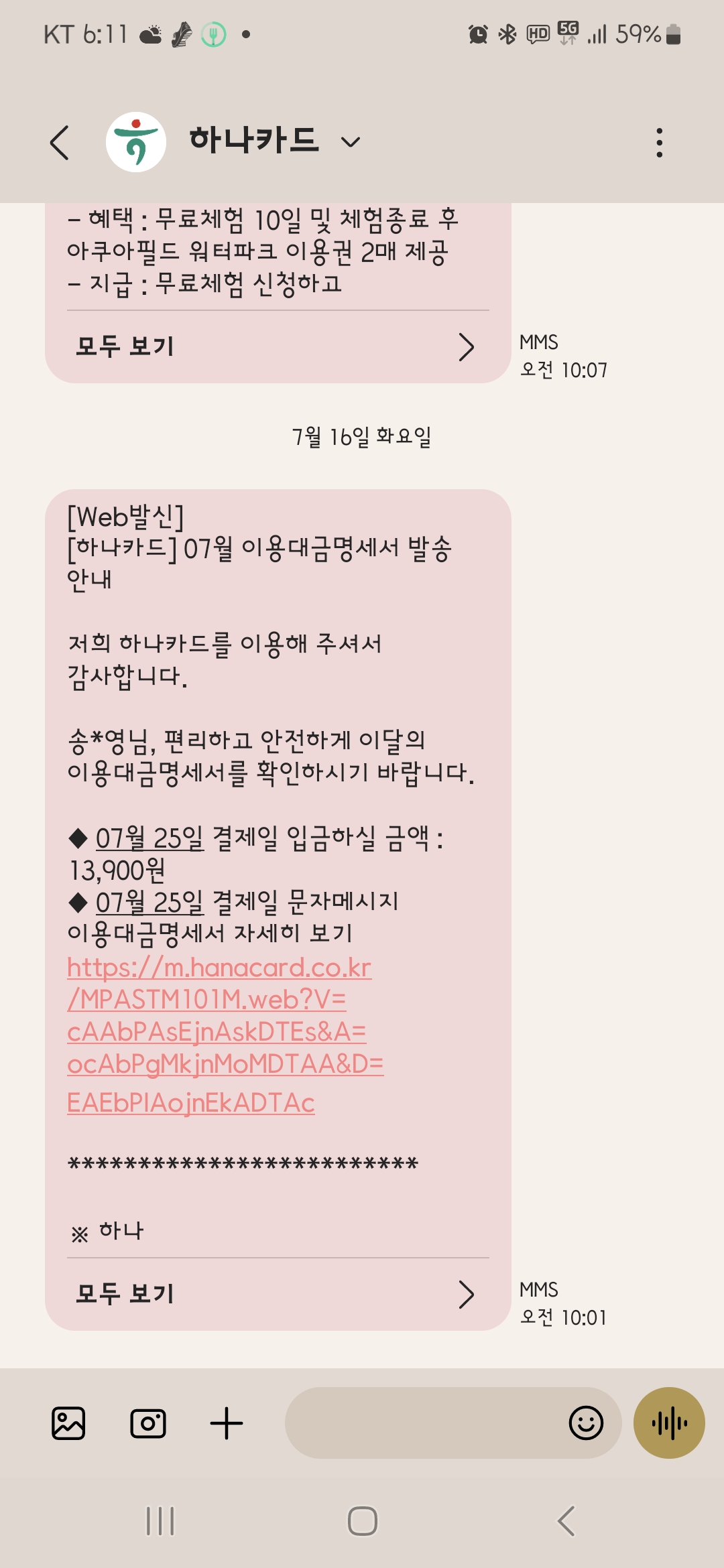Open the three-dot overflow menu
Screen dimensions: 724x1568
[x=660, y=143]
